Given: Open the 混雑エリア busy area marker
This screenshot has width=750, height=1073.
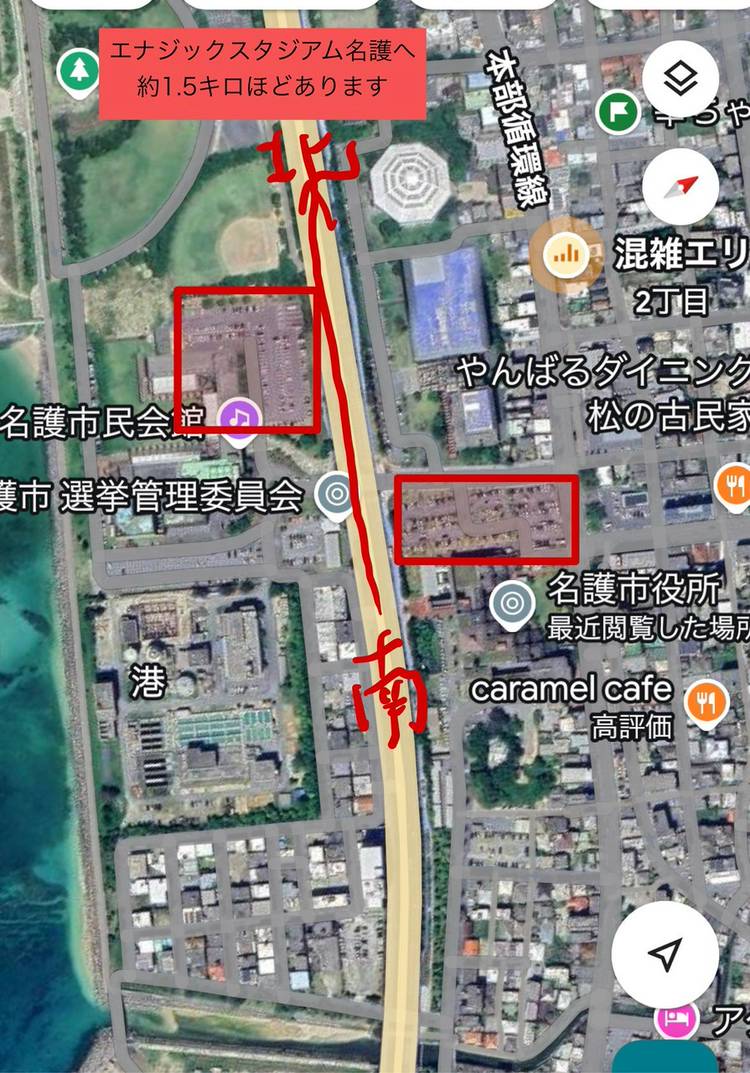Looking at the screenshot, I should [x=567, y=253].
